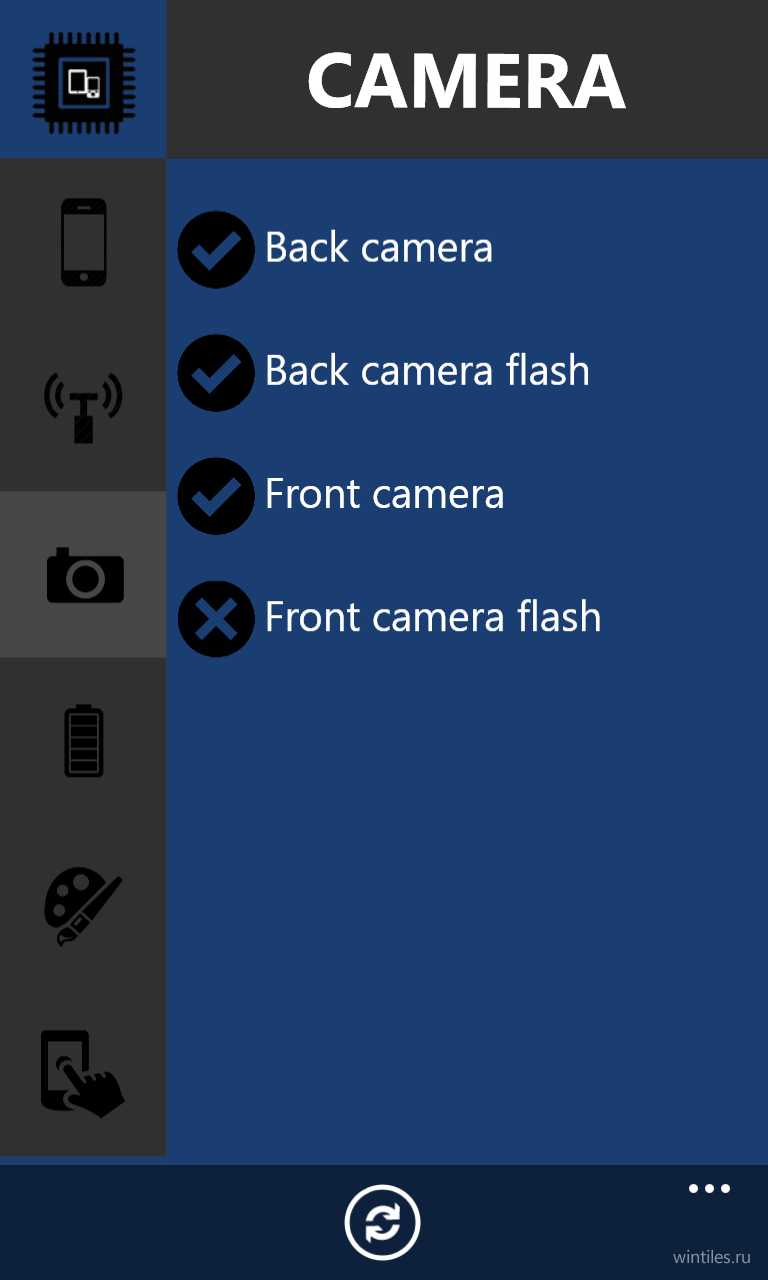
Task: Open the touch screen tab
Action: coord(83,1073)
